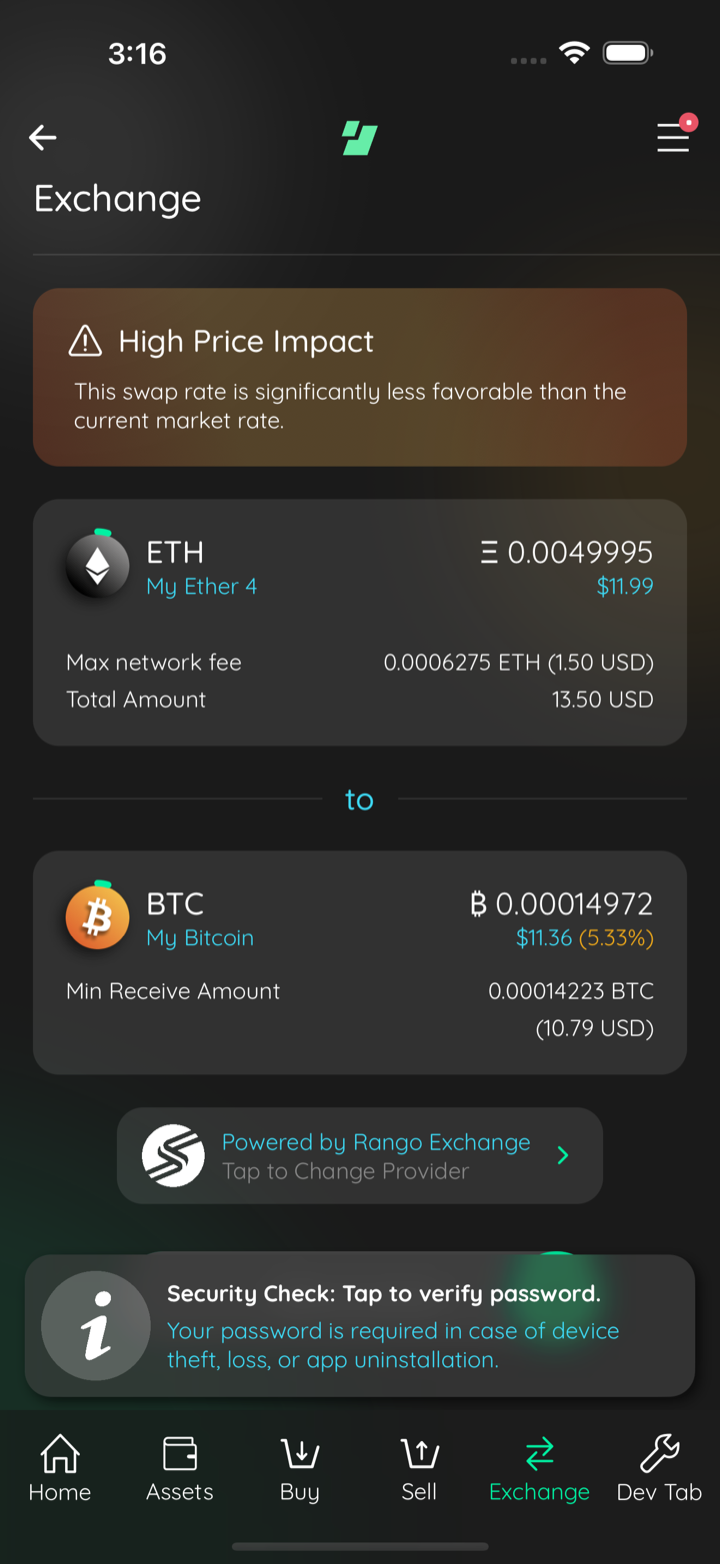This screenshot has height=1564, width=720.
Task: Open the hamburger menu with notification dot
Action: (675, 136)
